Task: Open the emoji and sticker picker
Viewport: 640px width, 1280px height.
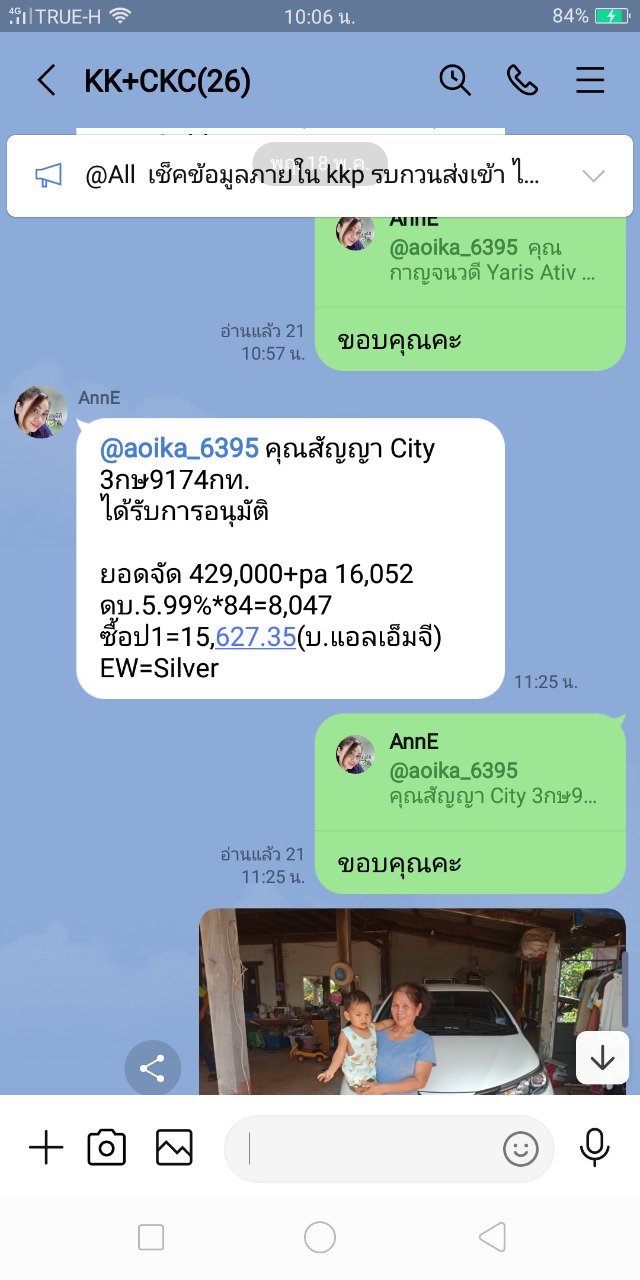Action: pos(520,1148)
